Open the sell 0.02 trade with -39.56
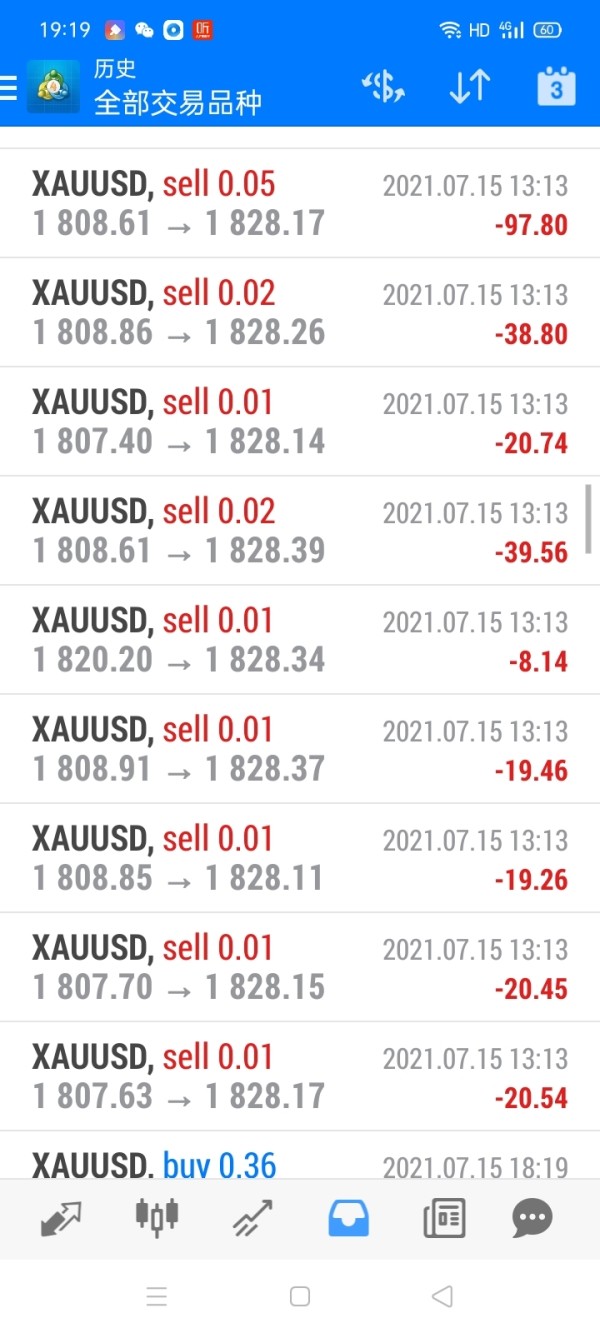 tap(300, 531)
